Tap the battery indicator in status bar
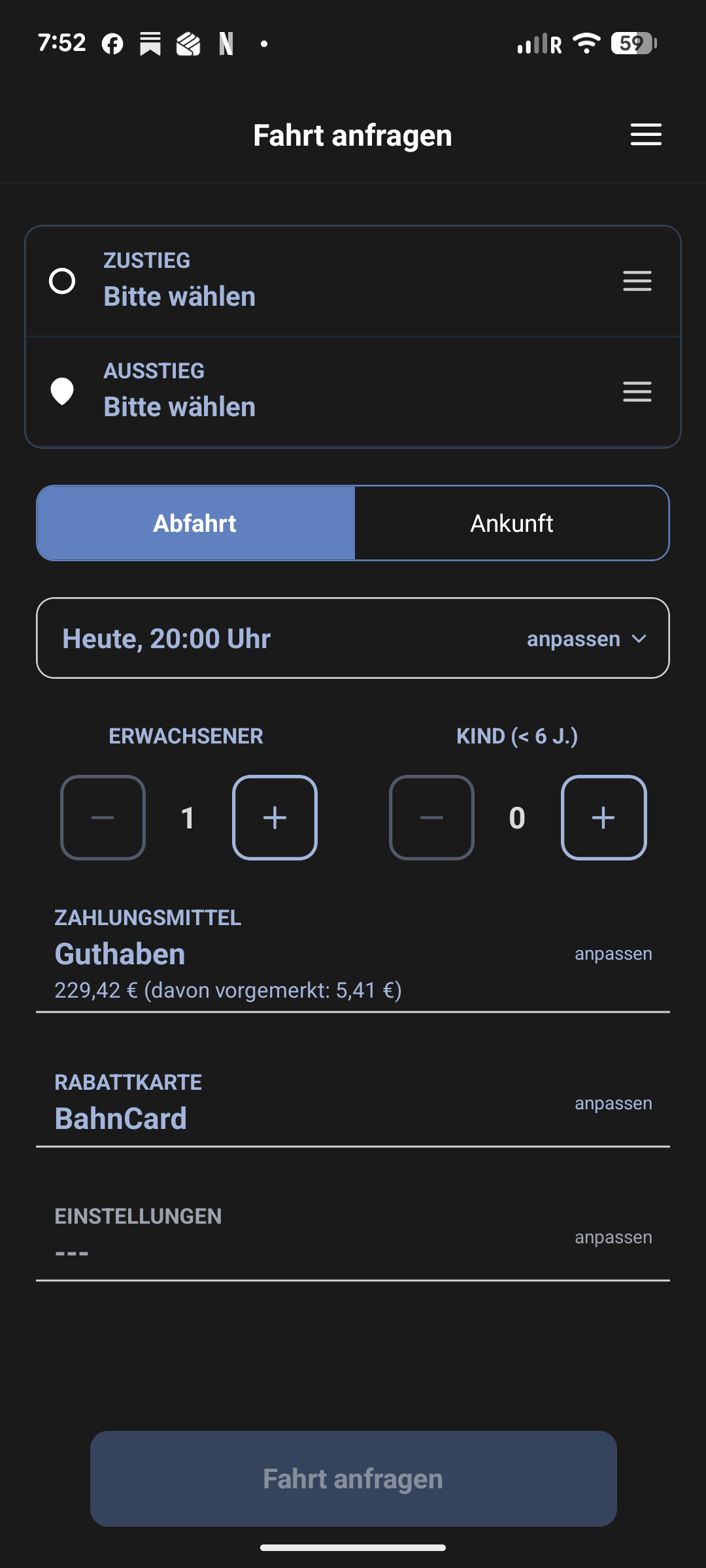Screen dimensions: 706x1568 click(631, 42)
